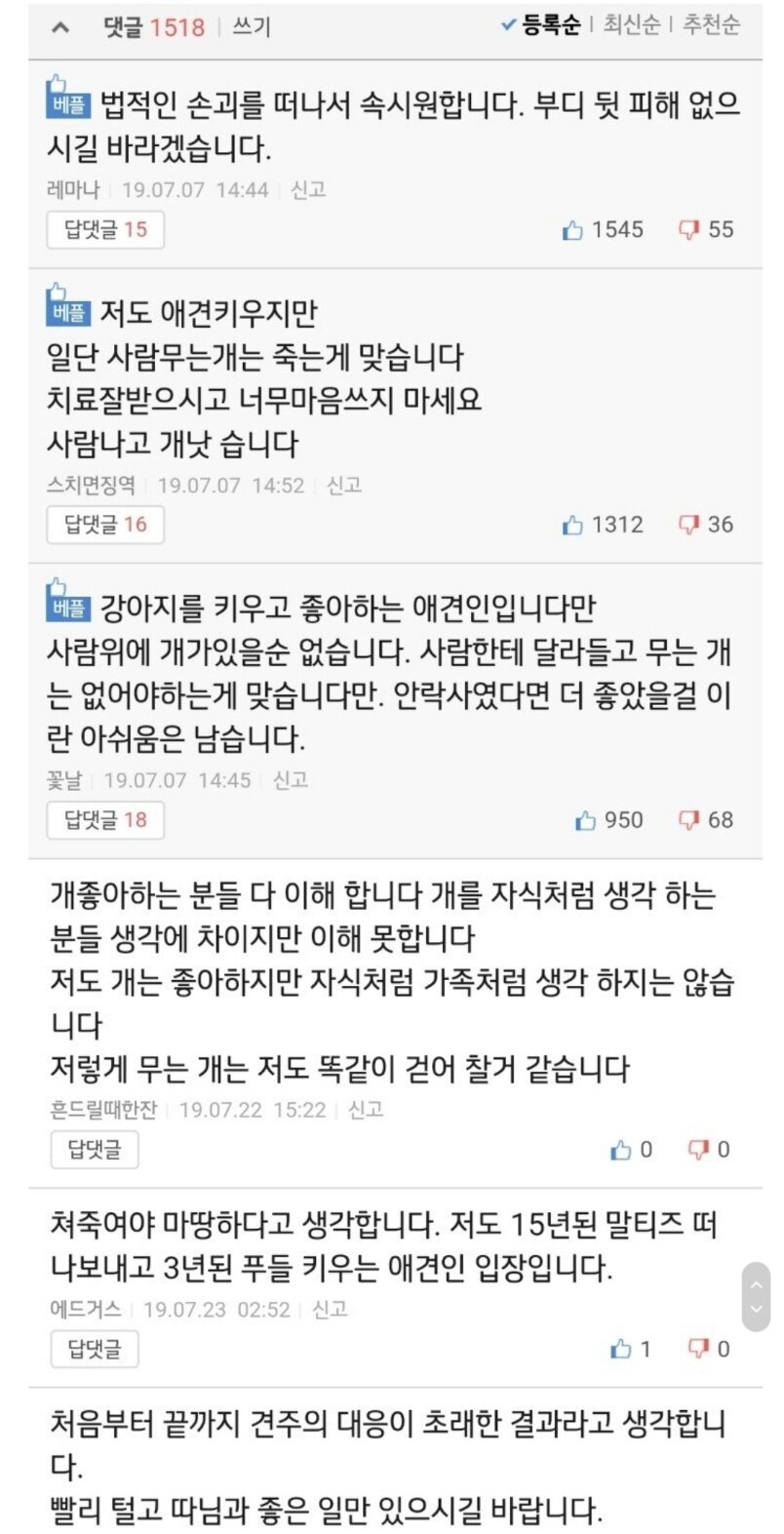Image resolution: width=784 pixels, height=1534 pixels.
Task: Tap the up/down scroll shortcut button
Action: point(756,1297)
